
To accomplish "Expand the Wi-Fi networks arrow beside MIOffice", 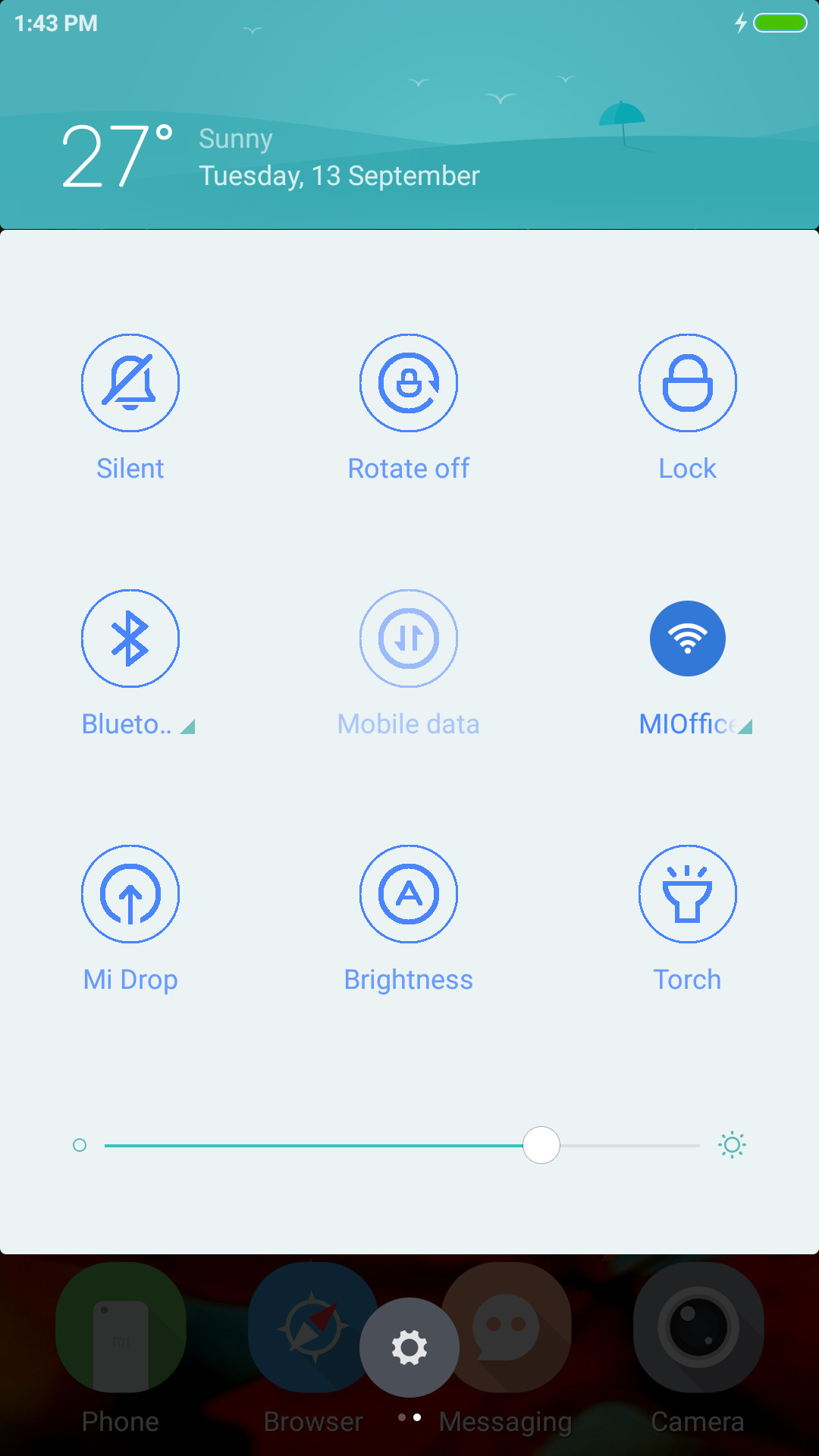I will point(745,726).
